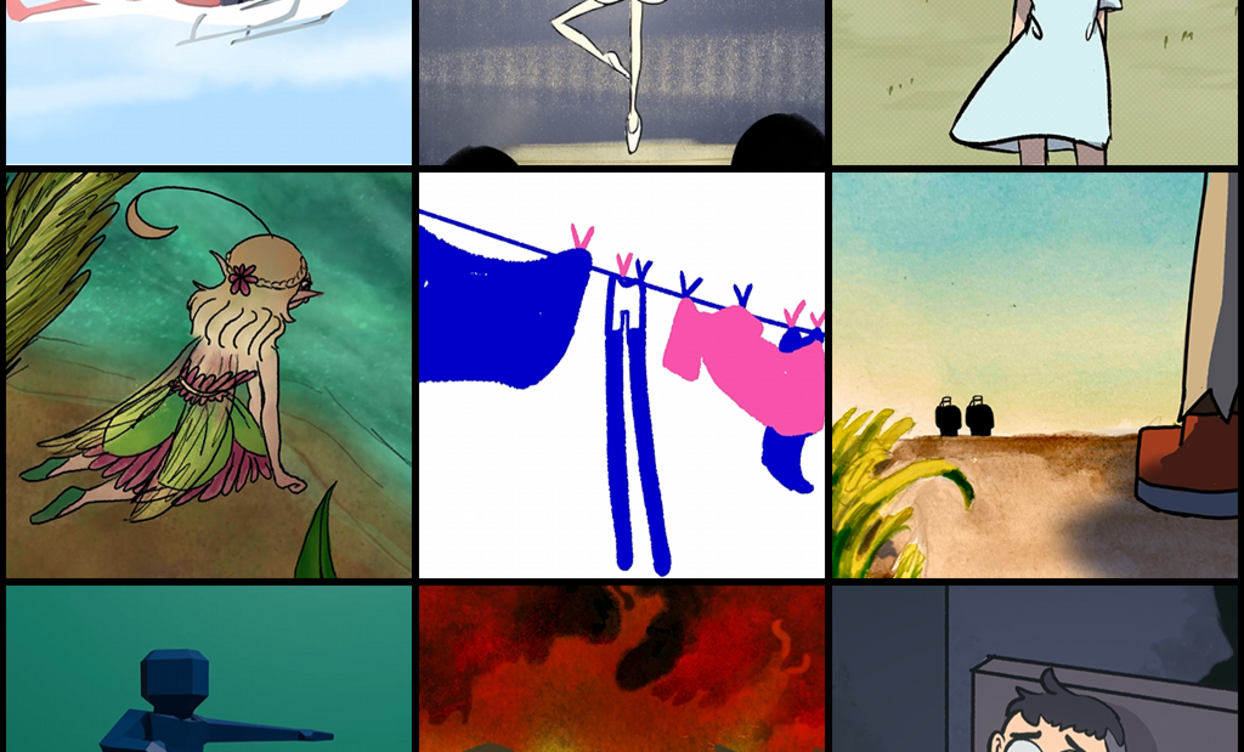
Task: Open the blue and pink clothesline drawing
Action: [x=621, y=375]
